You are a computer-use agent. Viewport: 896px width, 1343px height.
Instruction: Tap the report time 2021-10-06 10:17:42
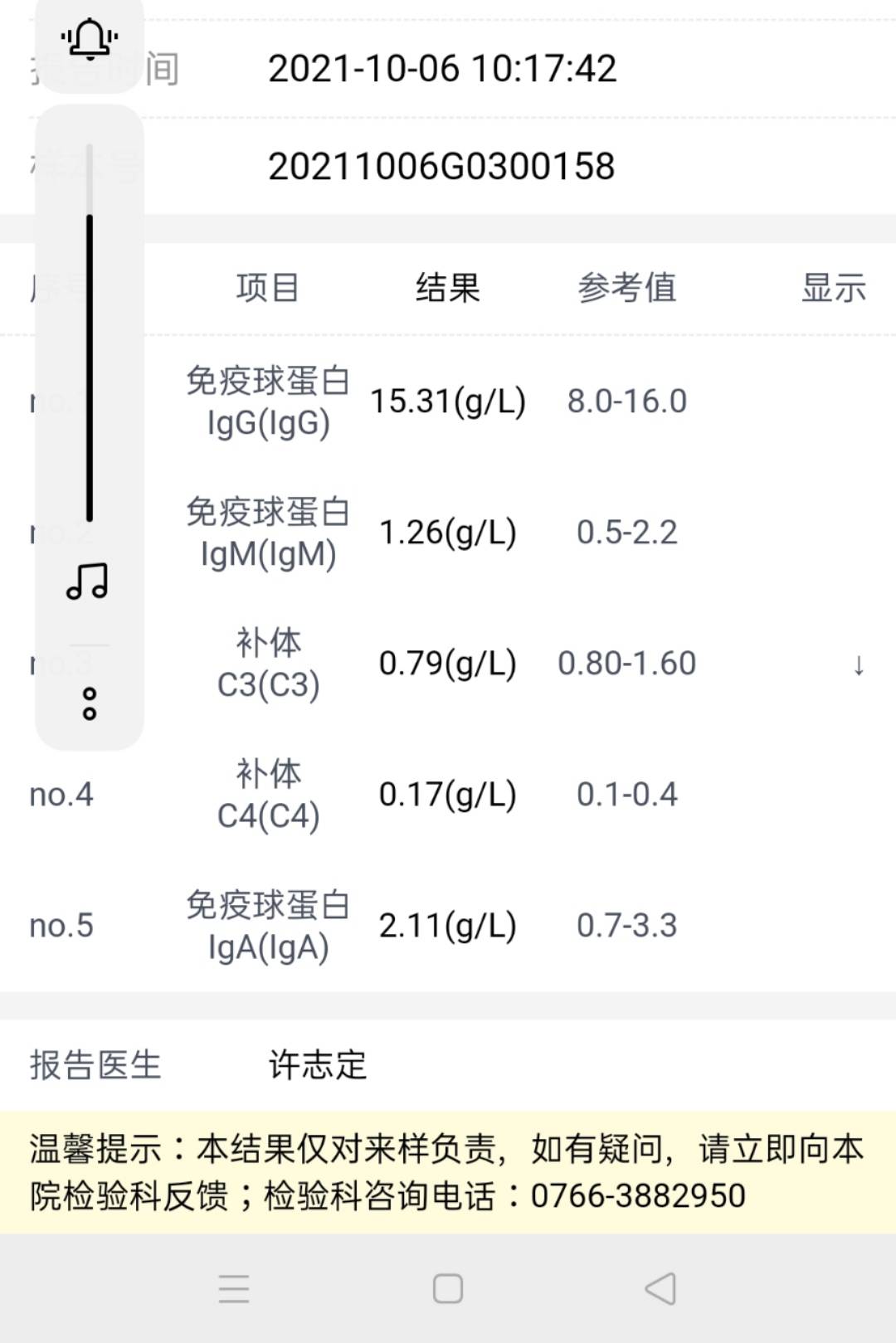pyautogui.click(x=443, y=70)
